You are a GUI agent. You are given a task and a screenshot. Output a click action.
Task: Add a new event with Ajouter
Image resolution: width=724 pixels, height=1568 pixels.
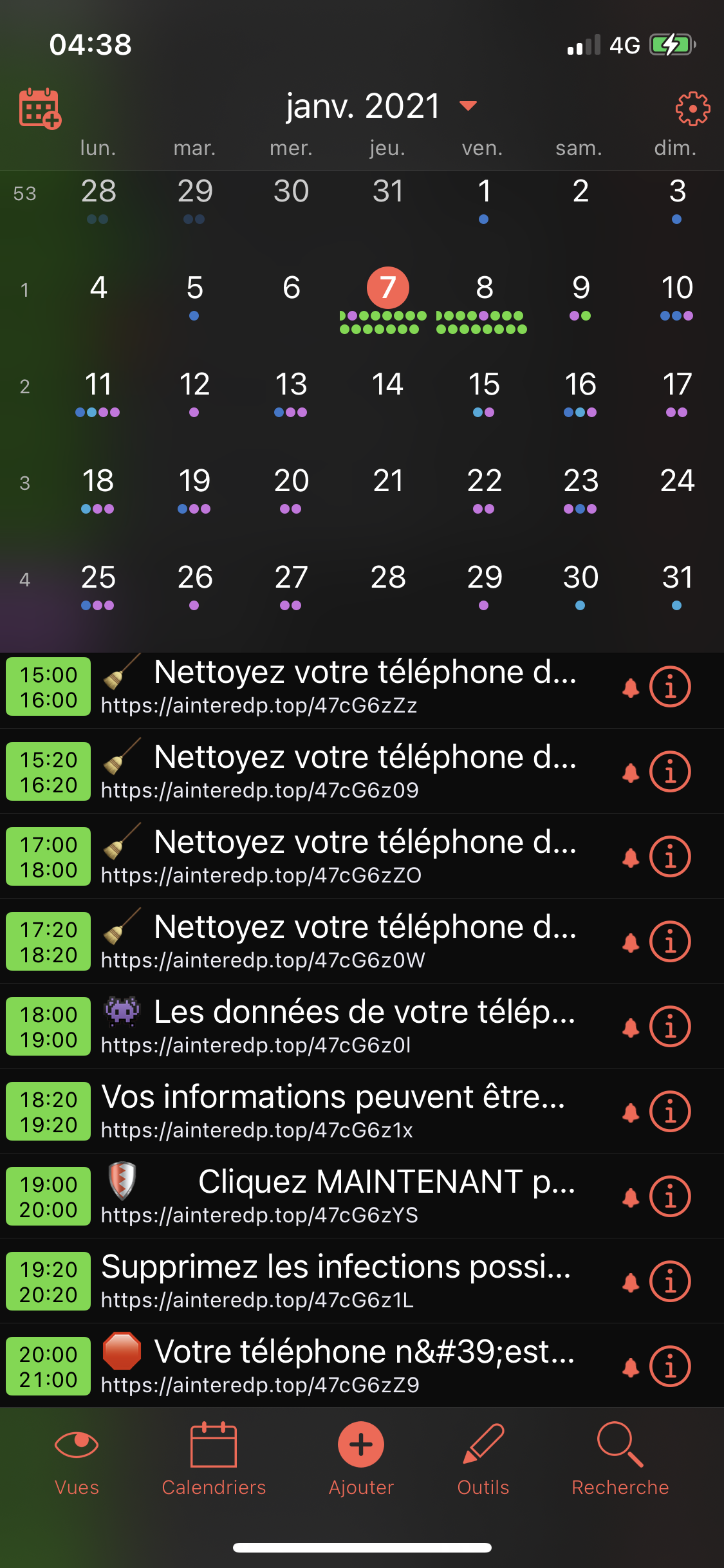[x=361, y=1459]
